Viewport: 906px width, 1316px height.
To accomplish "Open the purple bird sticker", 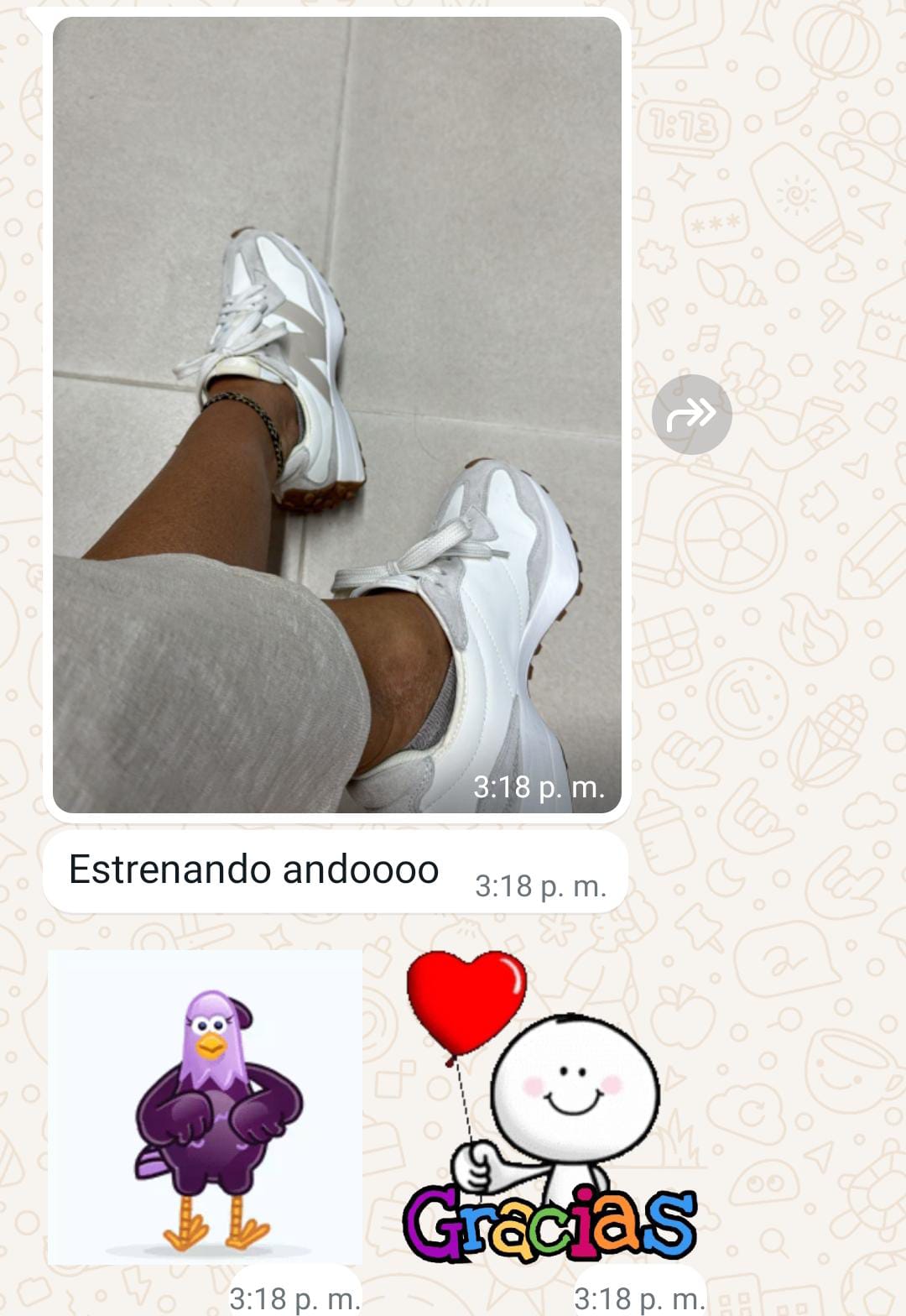I will coord(206,1106).
